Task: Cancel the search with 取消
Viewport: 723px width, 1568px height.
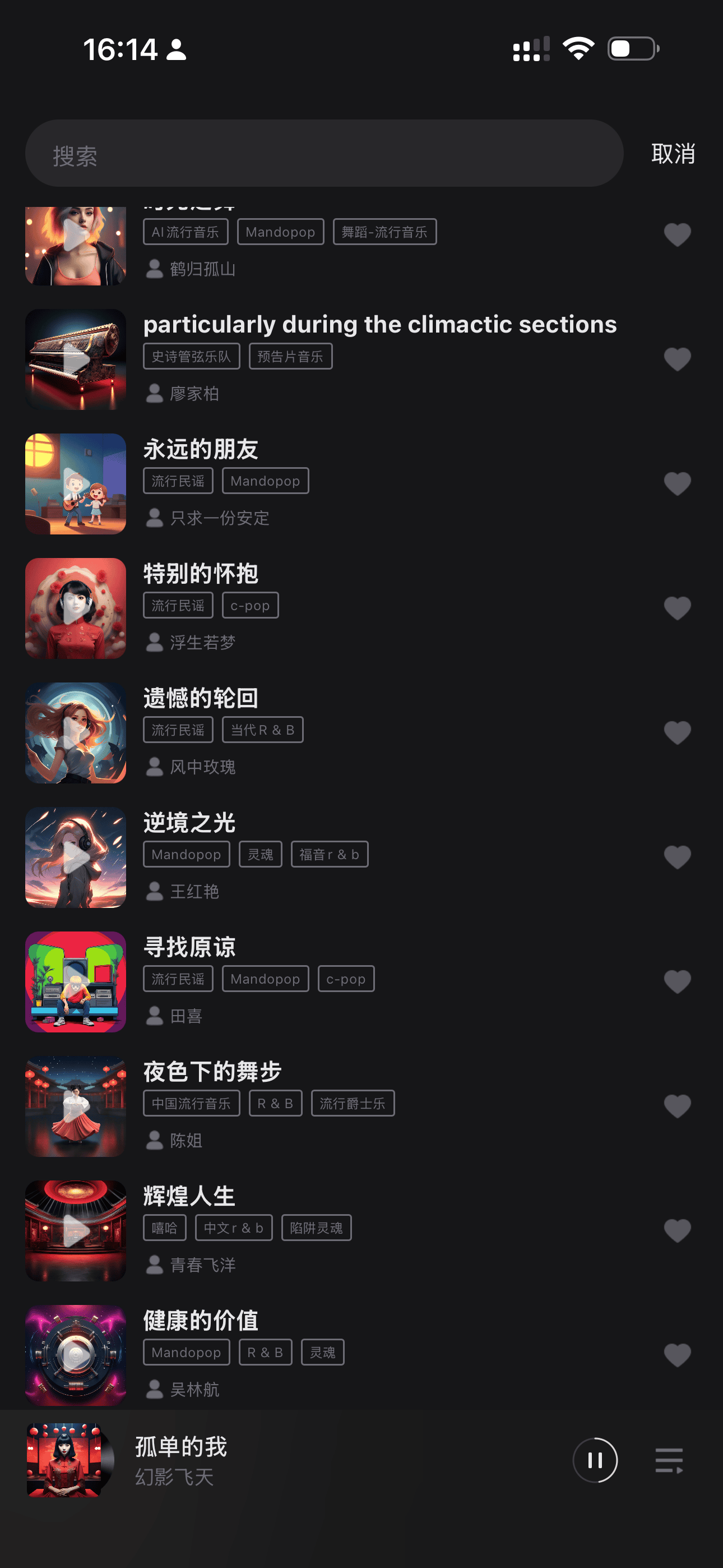Action: [x=673, y=154]
